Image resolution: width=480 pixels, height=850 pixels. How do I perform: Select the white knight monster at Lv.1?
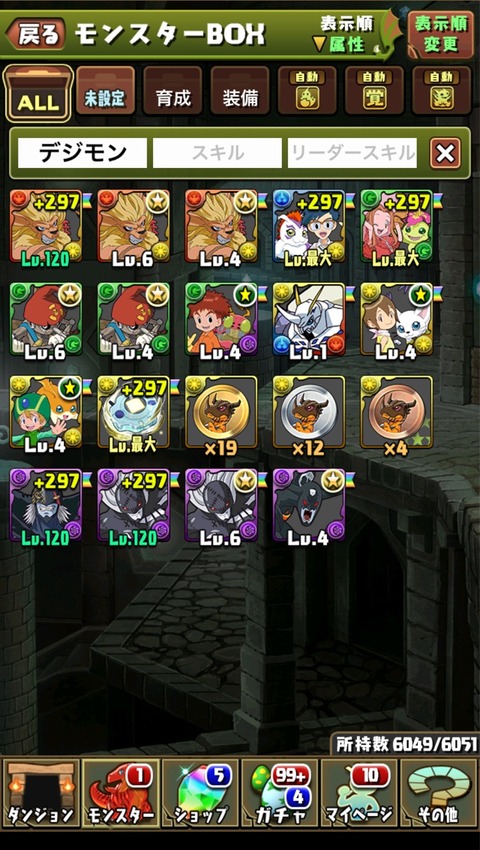(309, 320)
